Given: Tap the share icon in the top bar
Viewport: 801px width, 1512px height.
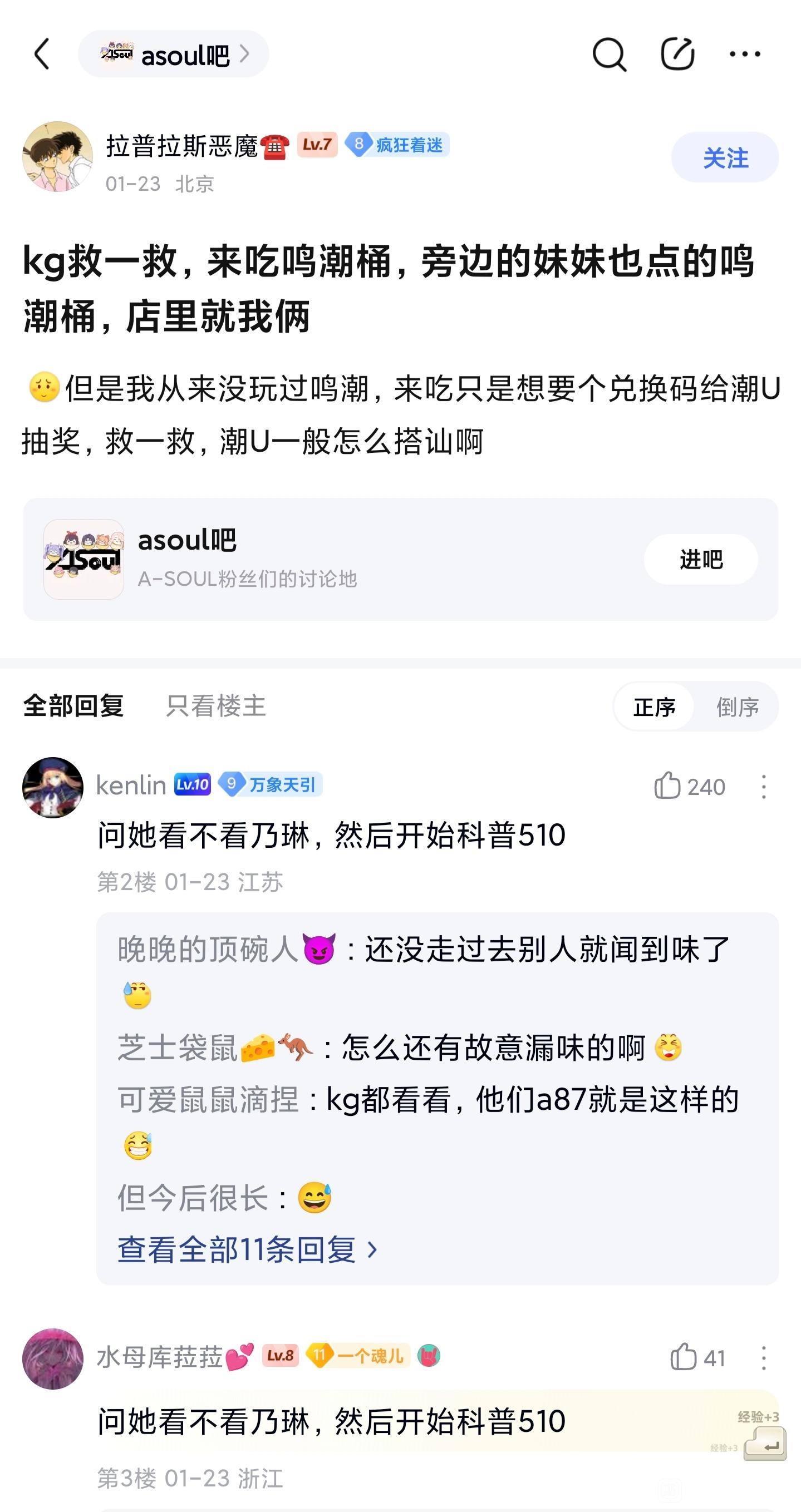Looking at the screenshot, I should click(677, 55).
